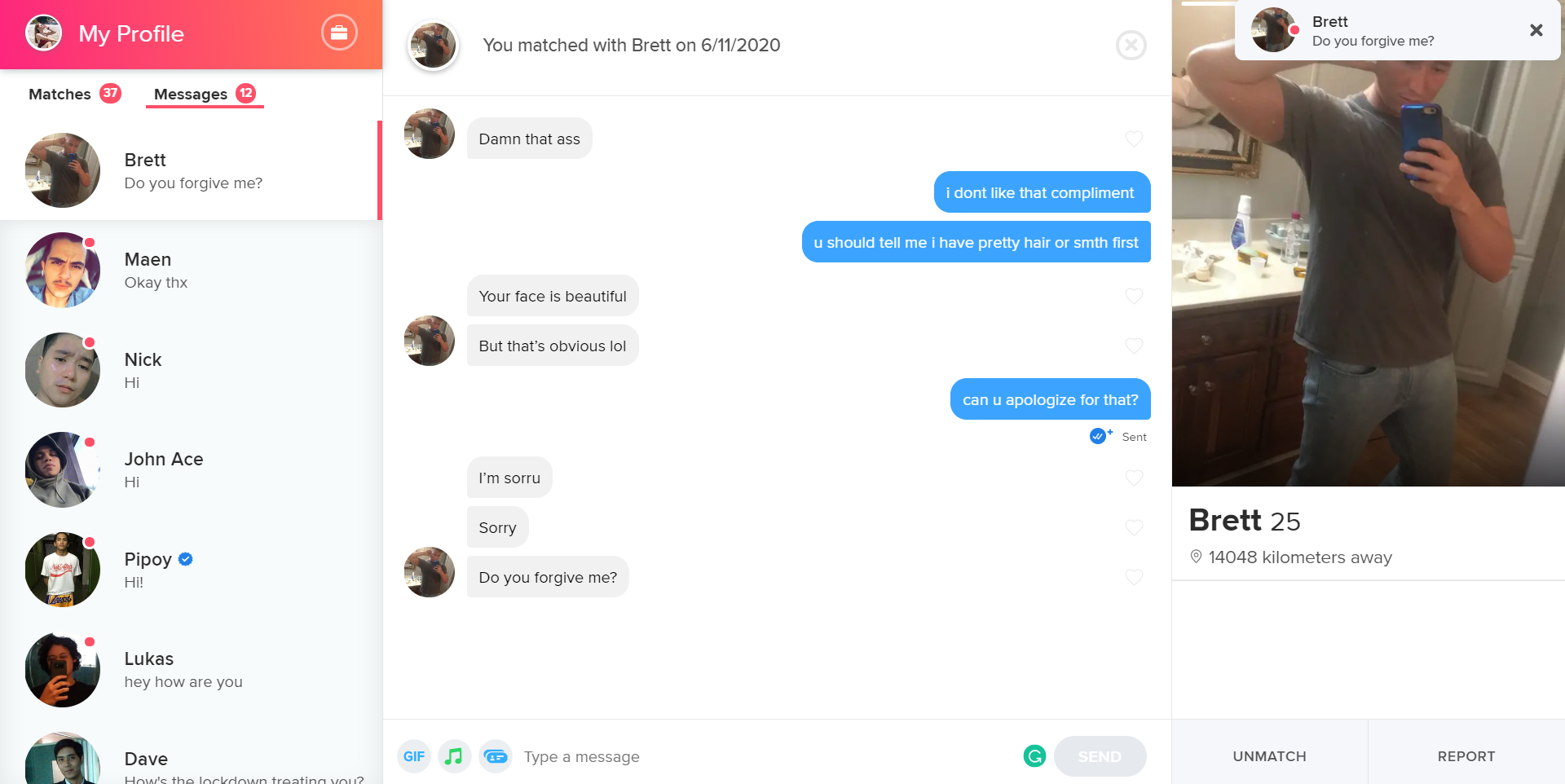
Task: Open the chat with John Ace
Action: (191, 469)
